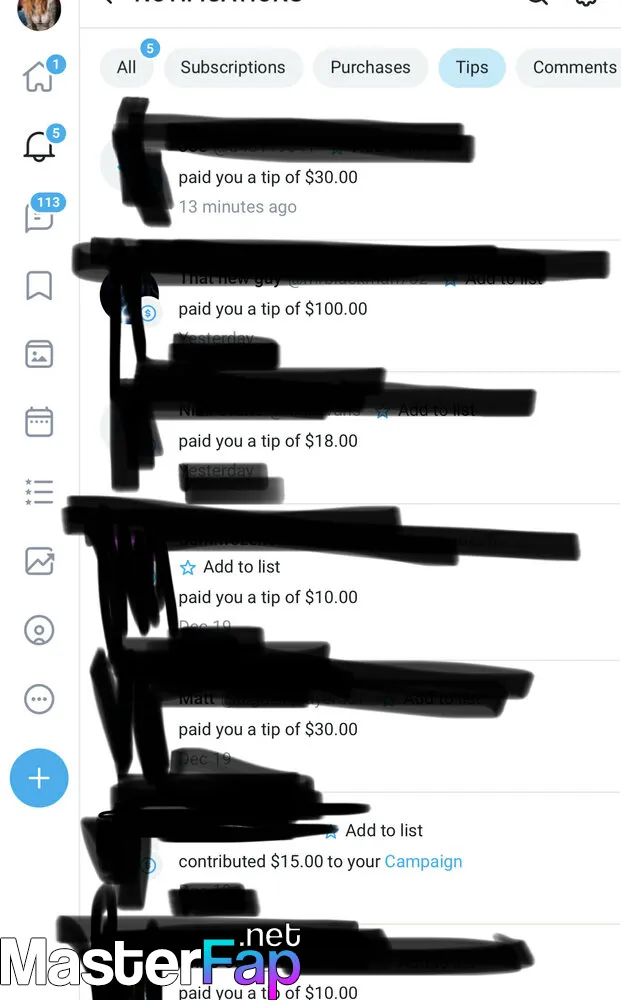Switch to the All filter
This screenshot has width=621, height=1000.
point(126,67)
